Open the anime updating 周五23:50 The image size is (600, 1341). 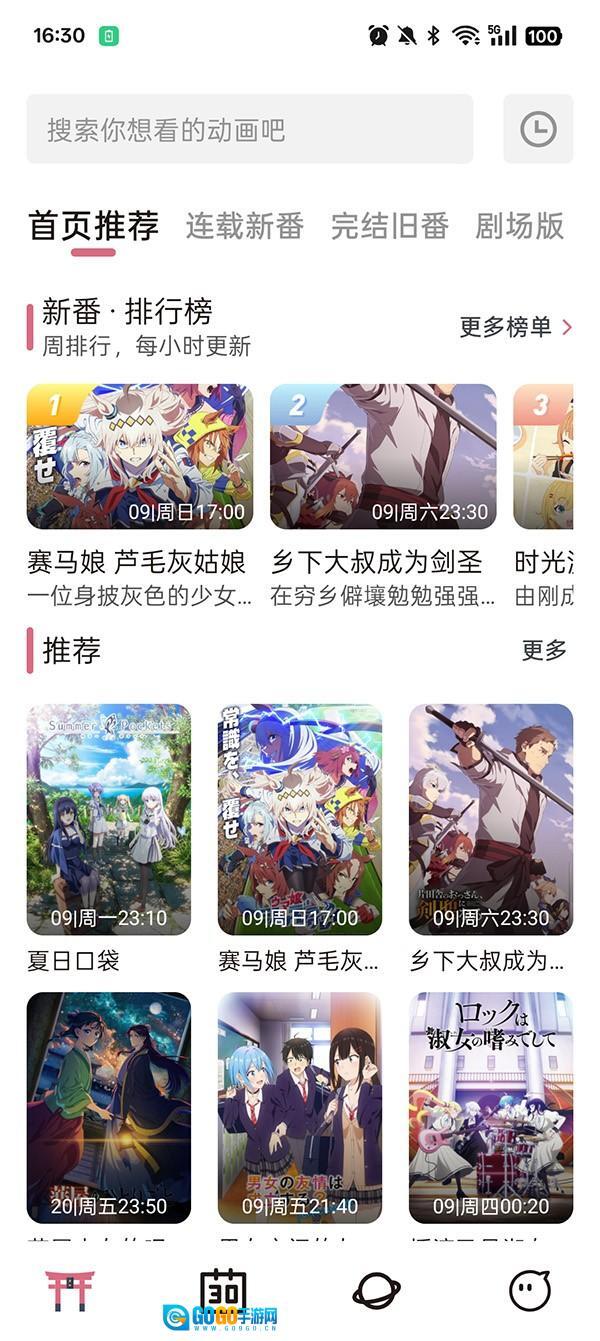(109, 1107)
